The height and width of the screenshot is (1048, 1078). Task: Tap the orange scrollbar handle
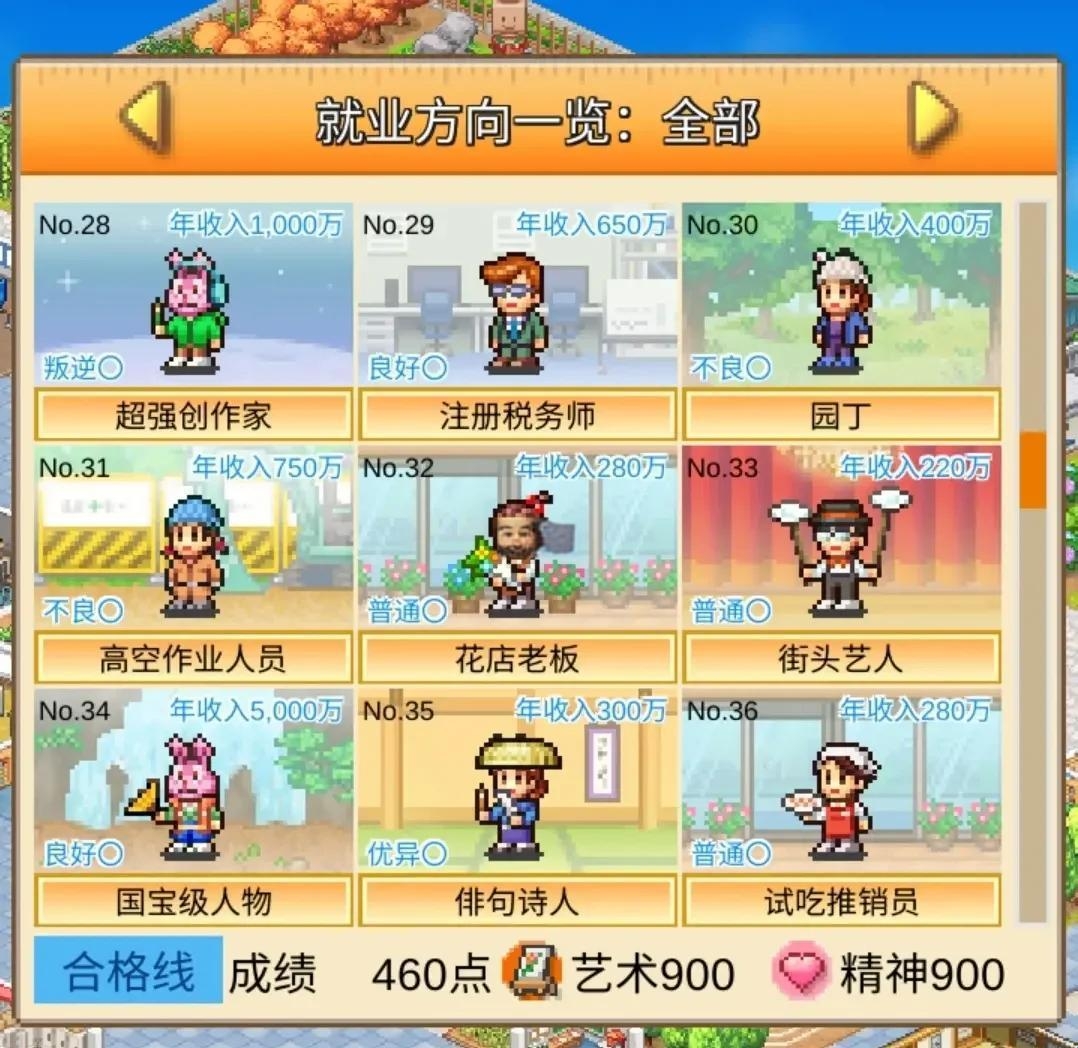[1033, 470]
